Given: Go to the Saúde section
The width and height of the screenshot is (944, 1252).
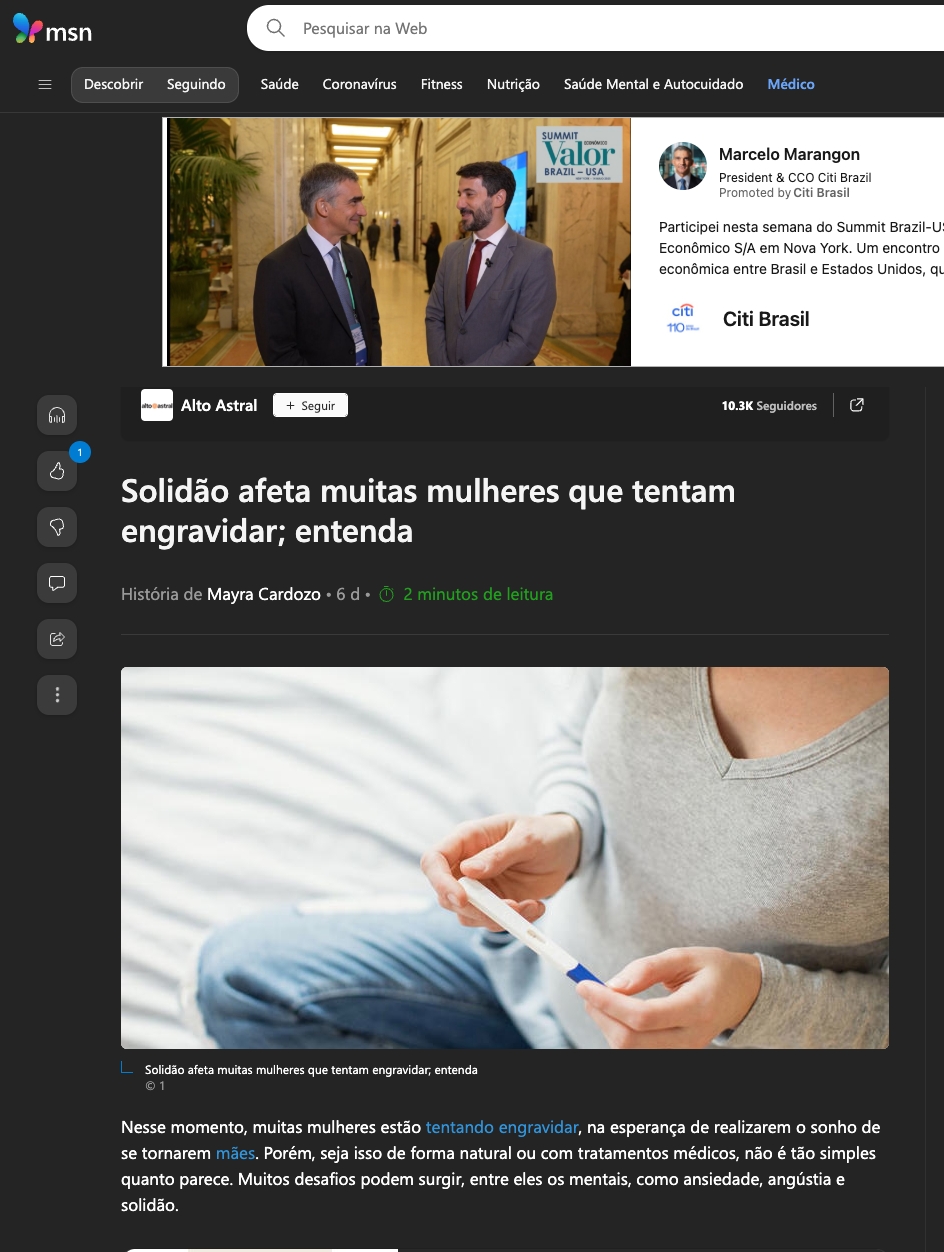Looking at the screenshot, I should (x=280, y=85).
